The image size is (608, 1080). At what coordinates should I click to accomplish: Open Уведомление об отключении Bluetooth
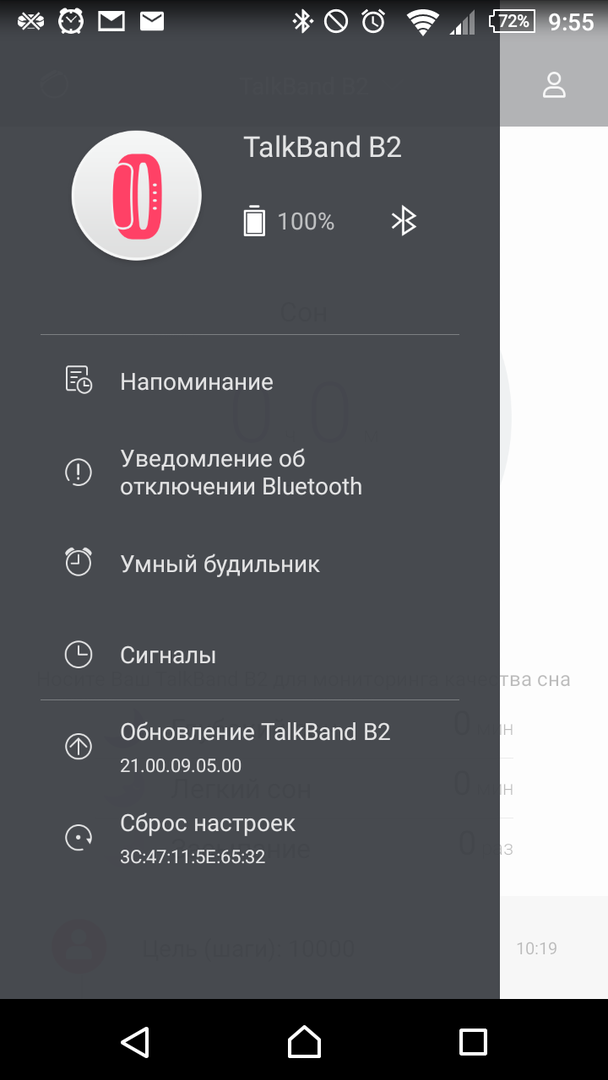pos(240,473)
